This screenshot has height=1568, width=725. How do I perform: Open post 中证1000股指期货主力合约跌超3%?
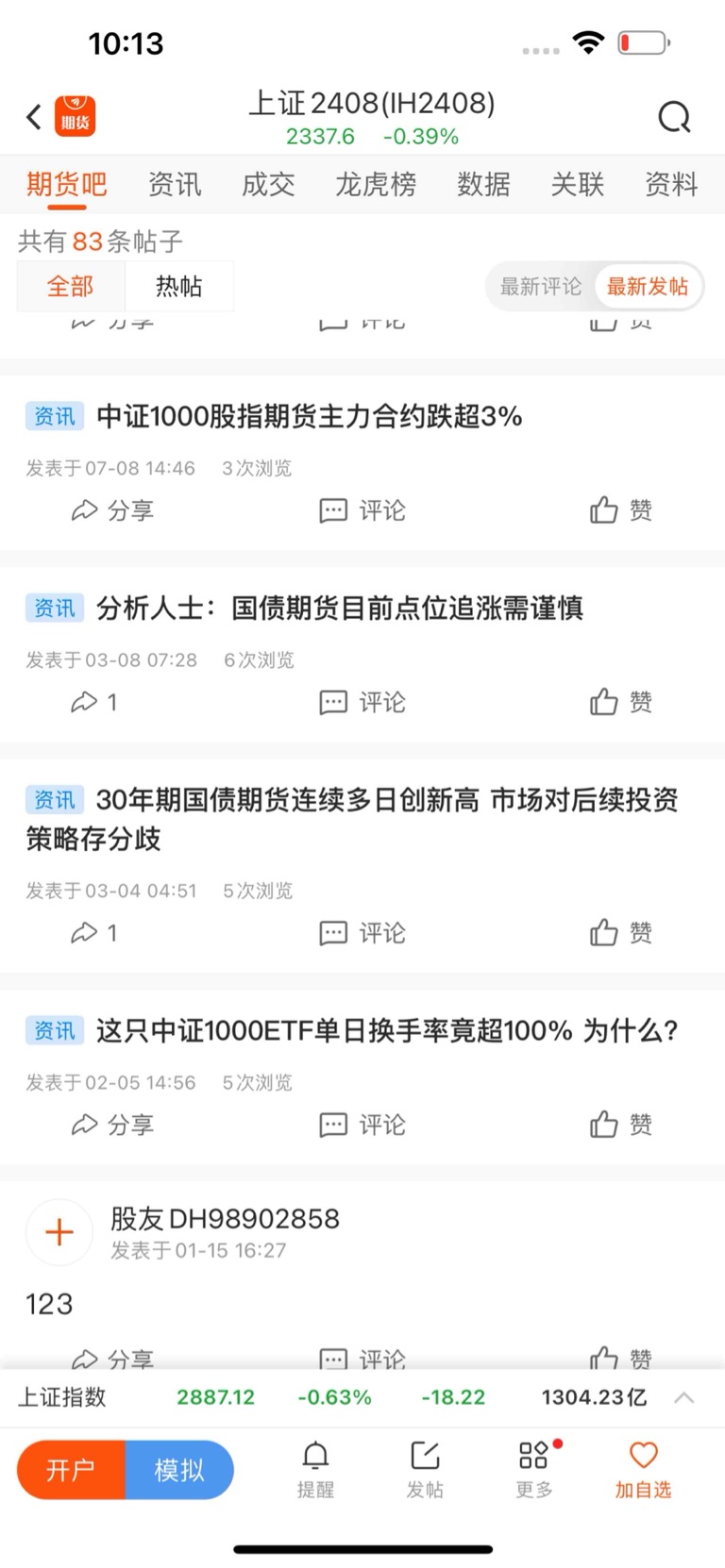(310, 416)
